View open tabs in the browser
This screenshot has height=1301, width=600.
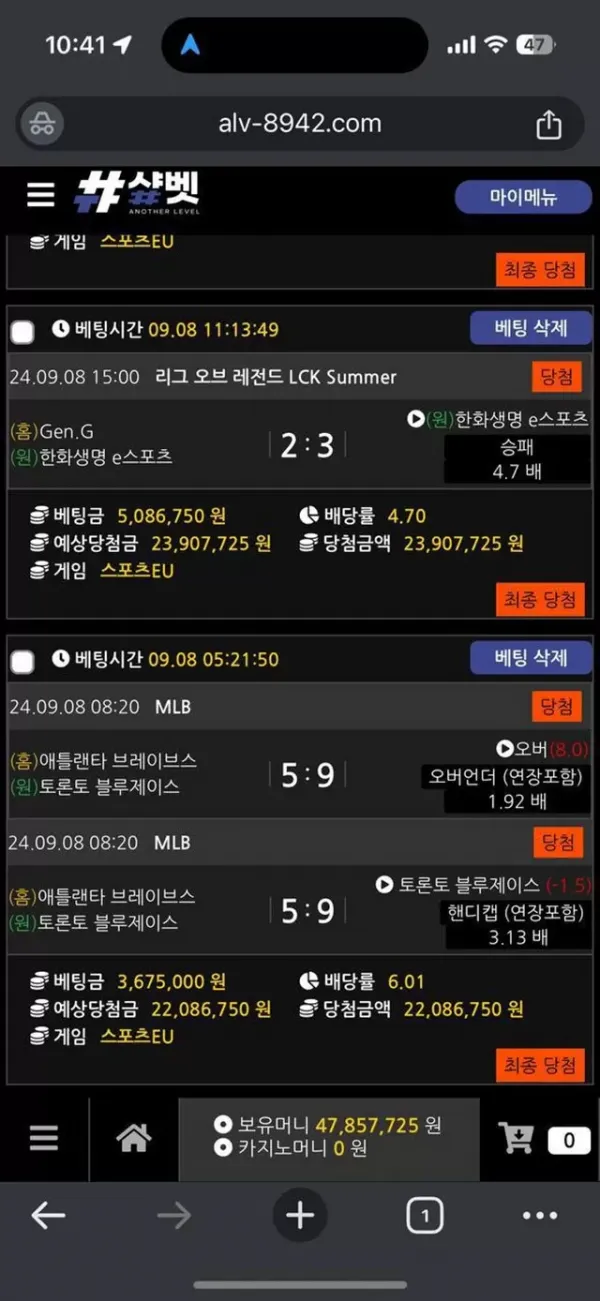point(425,1216)
